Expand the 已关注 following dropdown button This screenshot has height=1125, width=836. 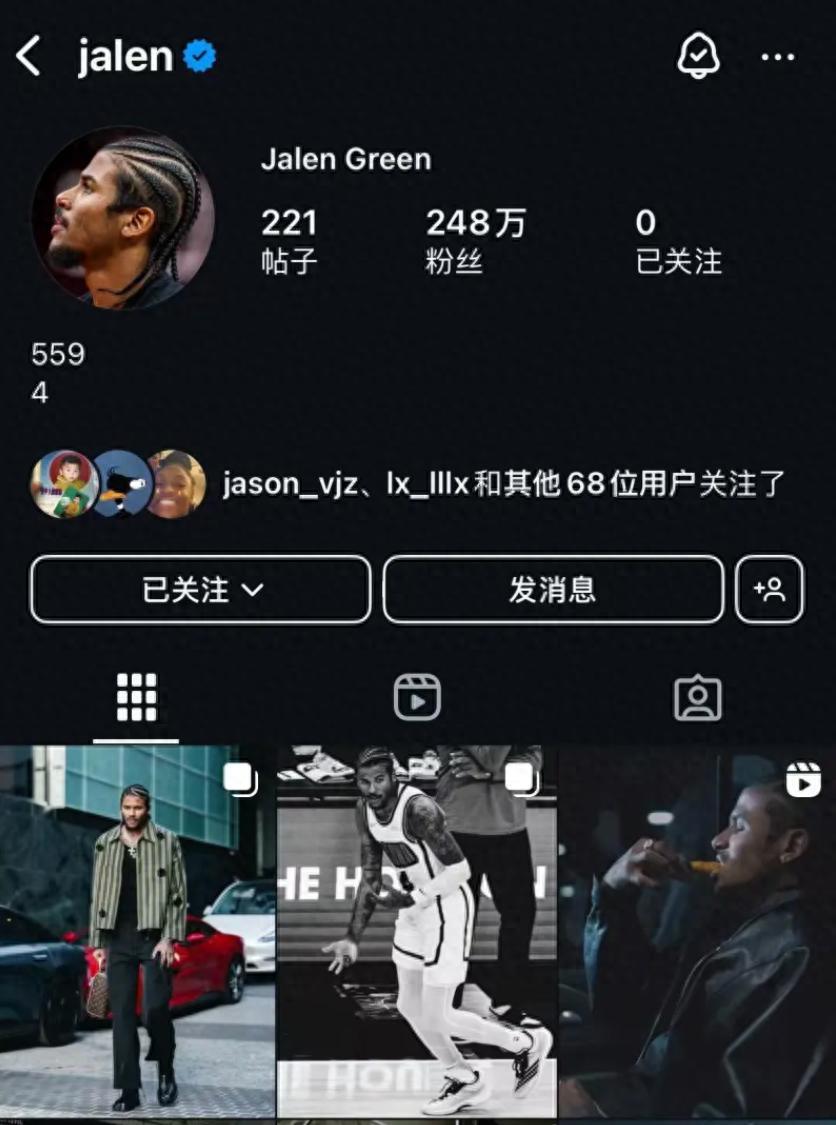pos(201,590)
